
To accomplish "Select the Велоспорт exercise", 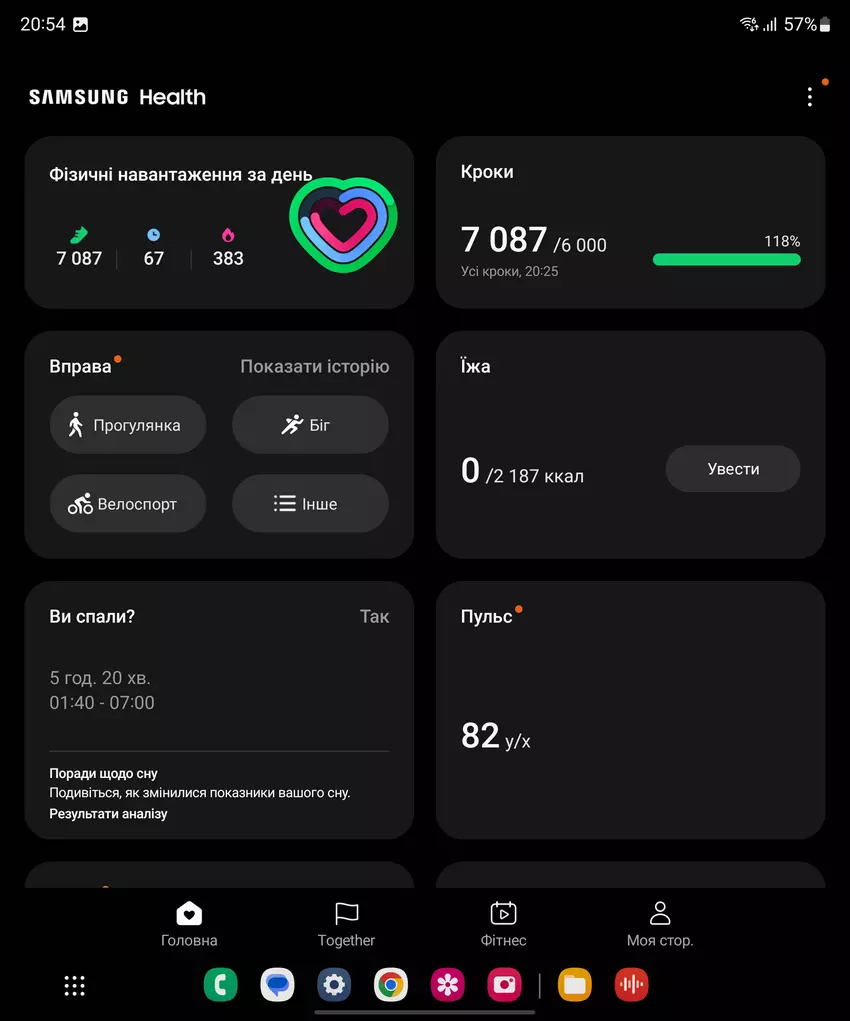I will tap(127, 504).
